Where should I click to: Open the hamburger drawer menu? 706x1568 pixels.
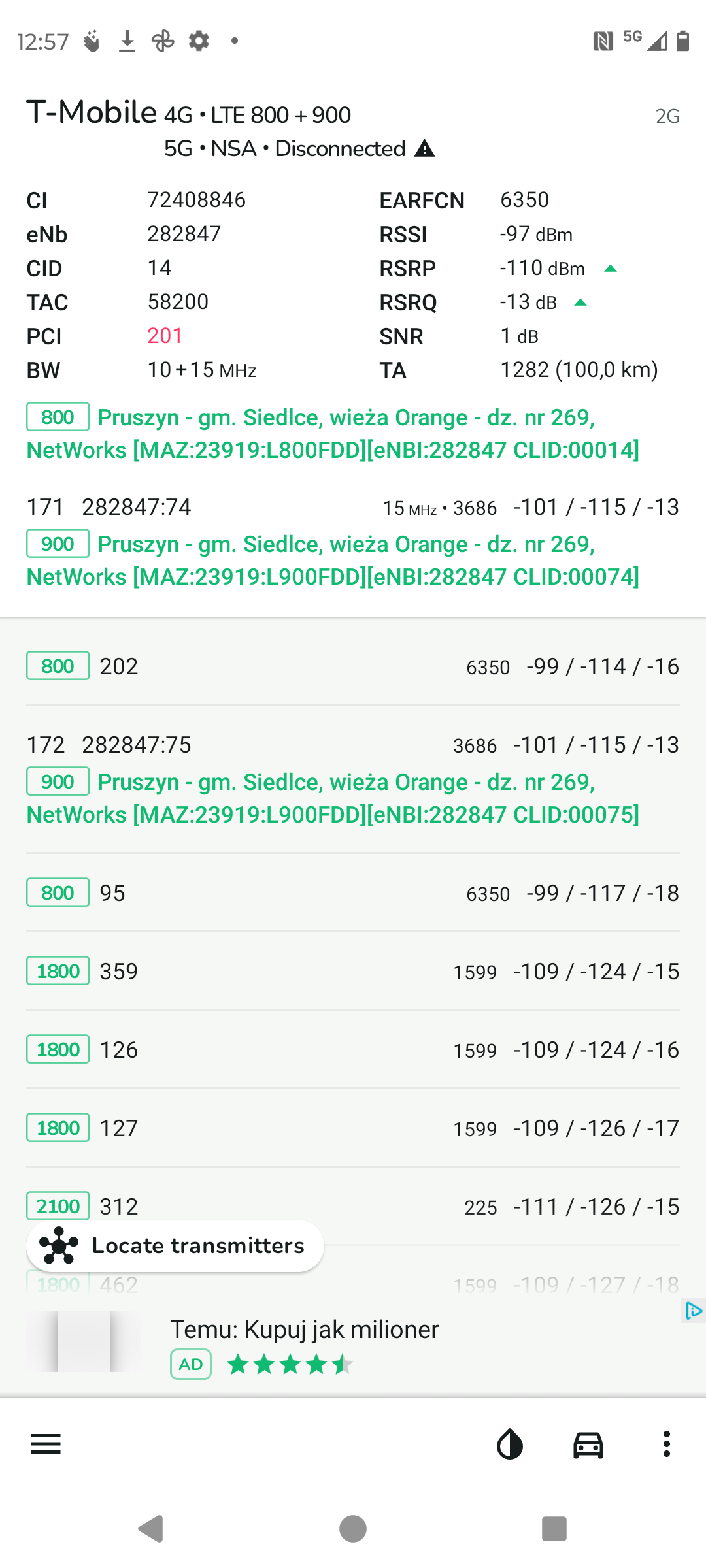[x=46, y=1444]
